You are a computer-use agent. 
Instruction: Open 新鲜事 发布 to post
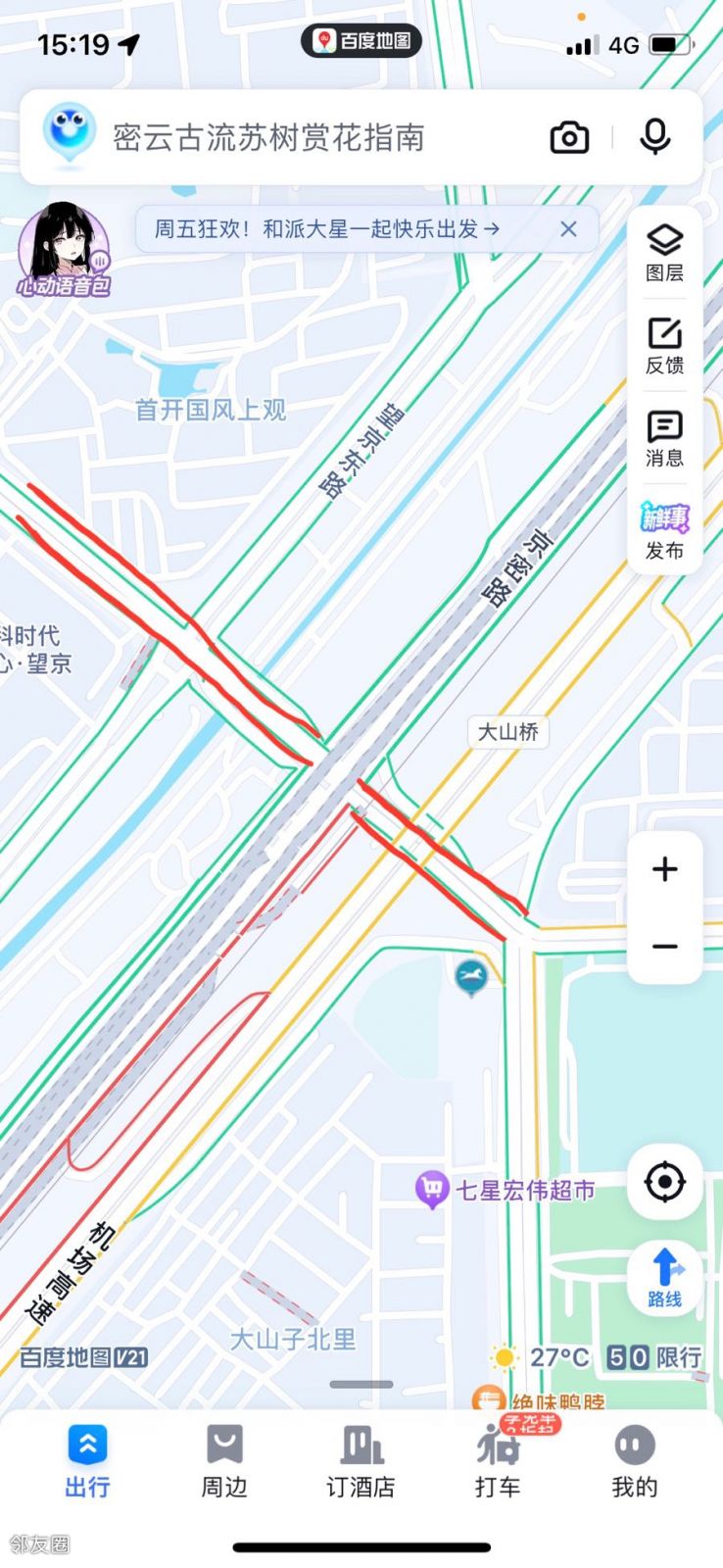click(664, 530)
